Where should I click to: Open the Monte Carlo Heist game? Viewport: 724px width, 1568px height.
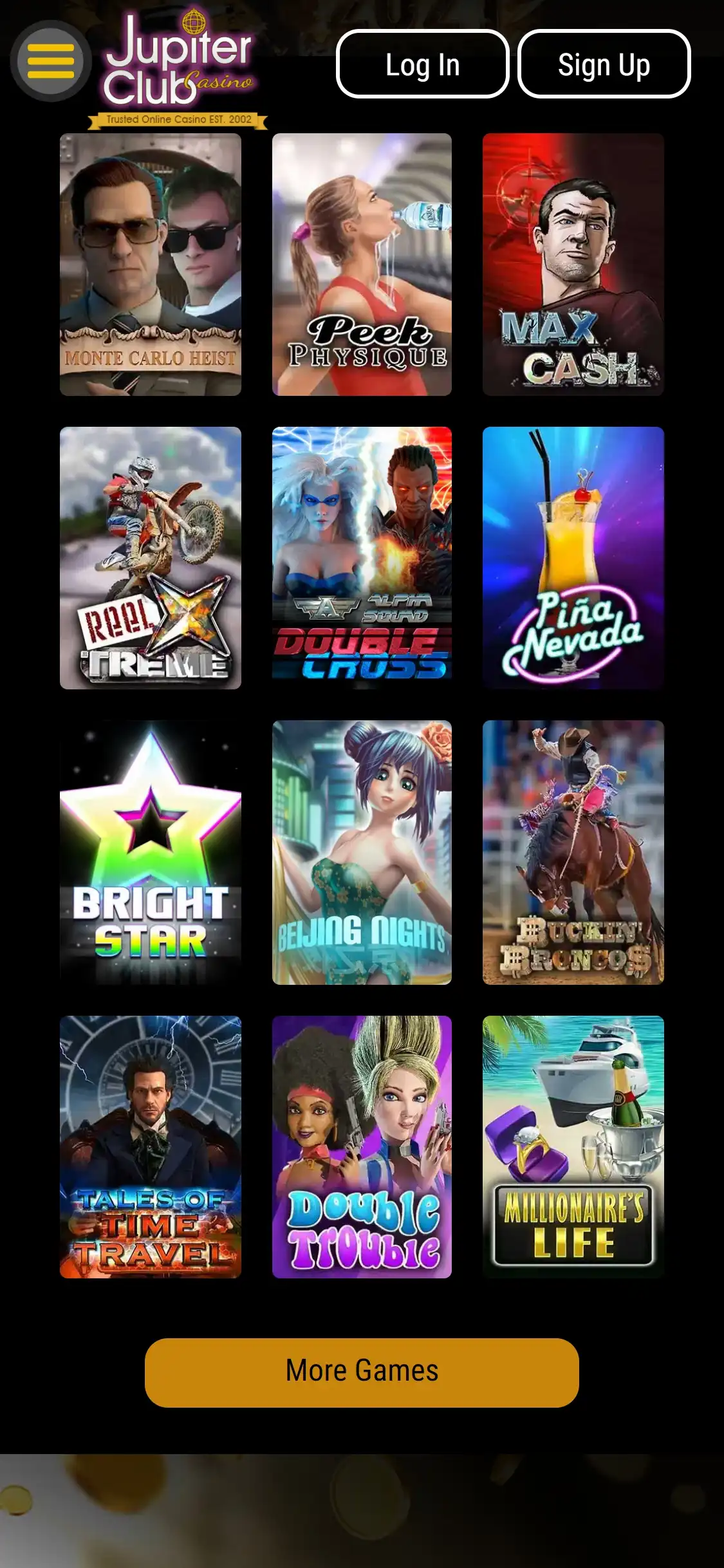point(151,264)
